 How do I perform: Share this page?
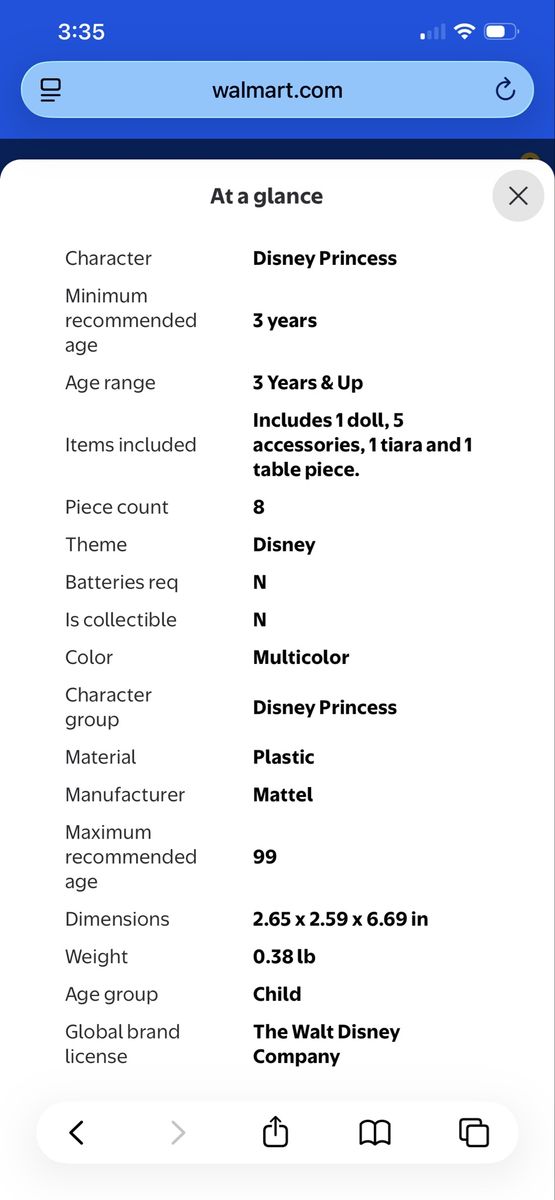pyautogui.click(x=275, y=1131)
